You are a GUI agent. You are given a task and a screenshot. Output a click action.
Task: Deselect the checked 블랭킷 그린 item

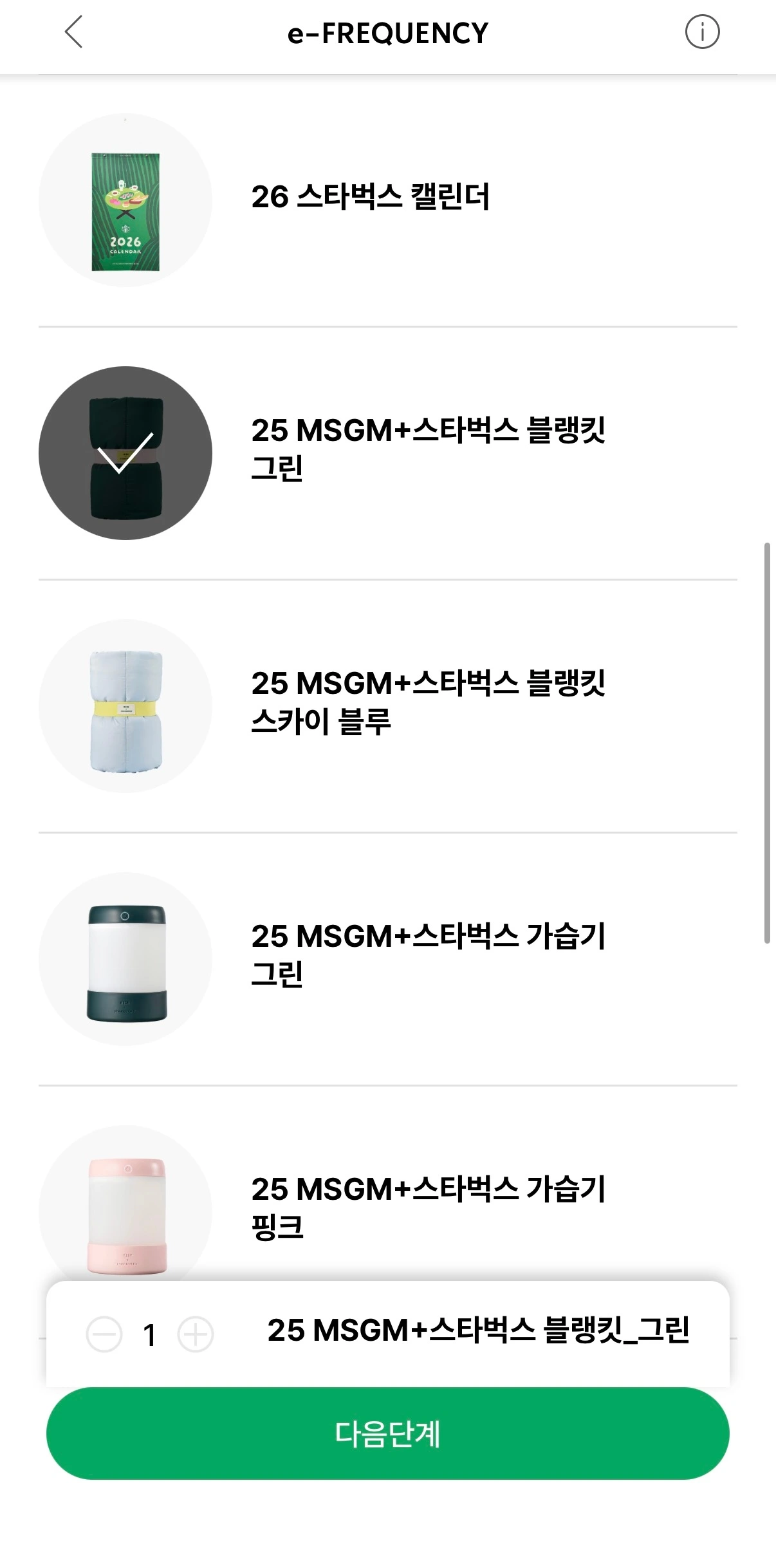(x=125, y=453)
